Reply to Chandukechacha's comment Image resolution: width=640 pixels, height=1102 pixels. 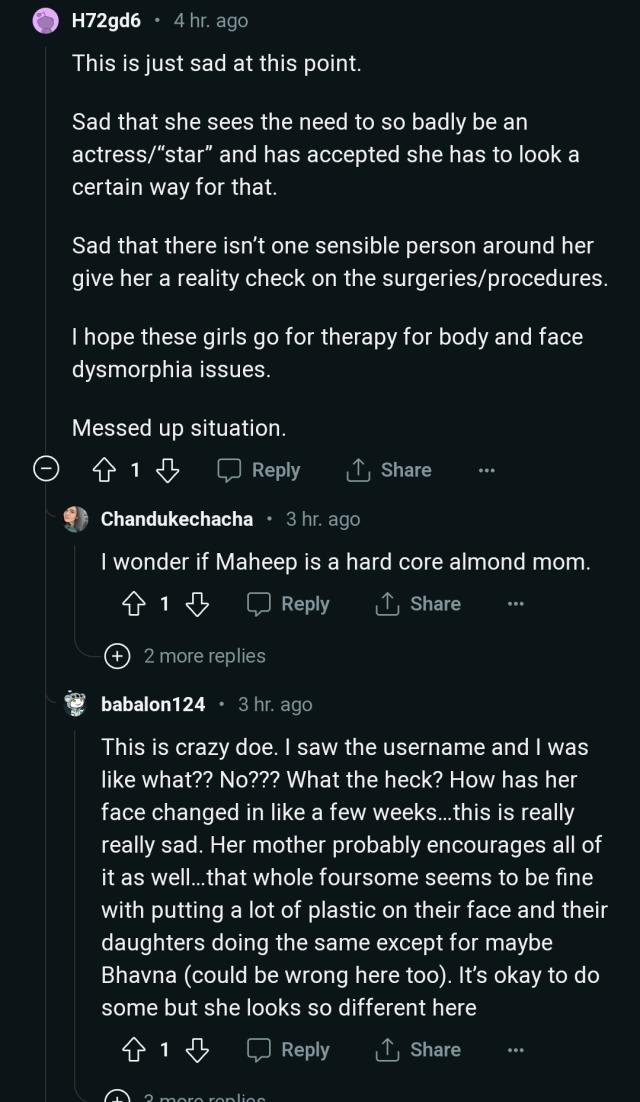click(289, 604)
